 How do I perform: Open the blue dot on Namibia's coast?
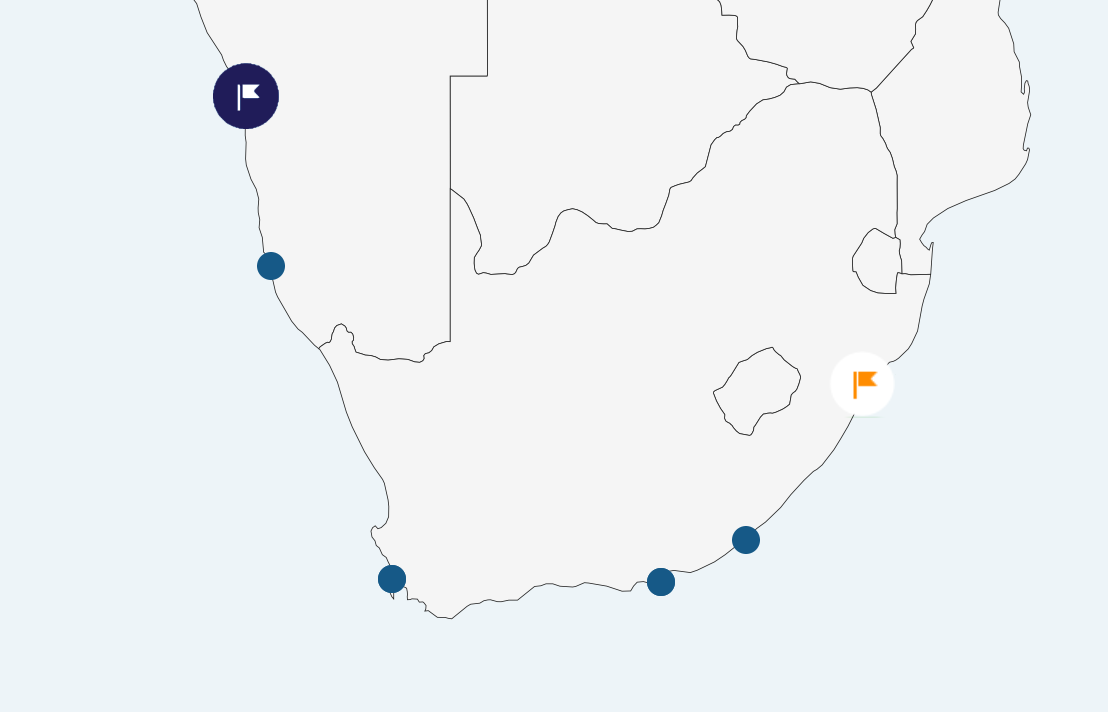click(271, 266)
